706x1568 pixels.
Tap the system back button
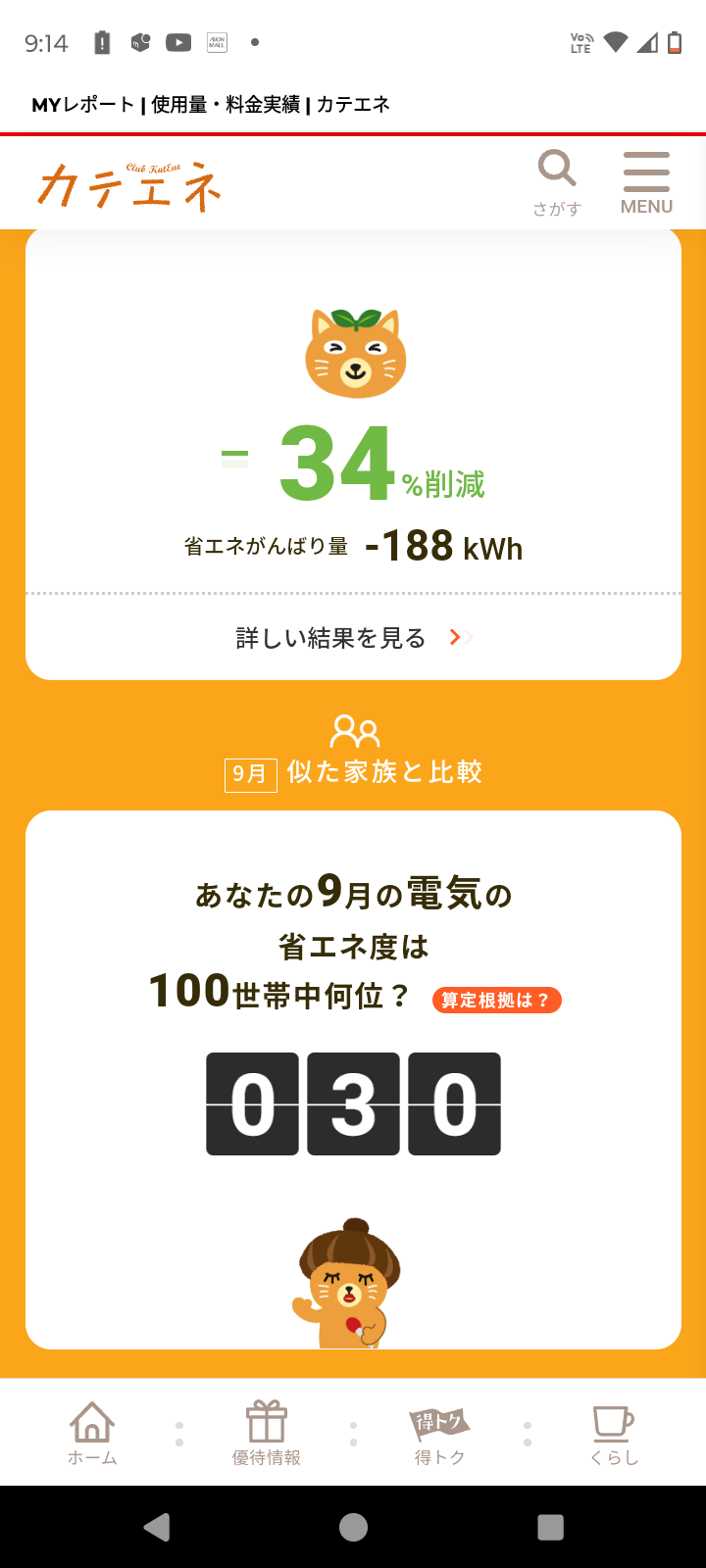click(x=157, y=1527)
